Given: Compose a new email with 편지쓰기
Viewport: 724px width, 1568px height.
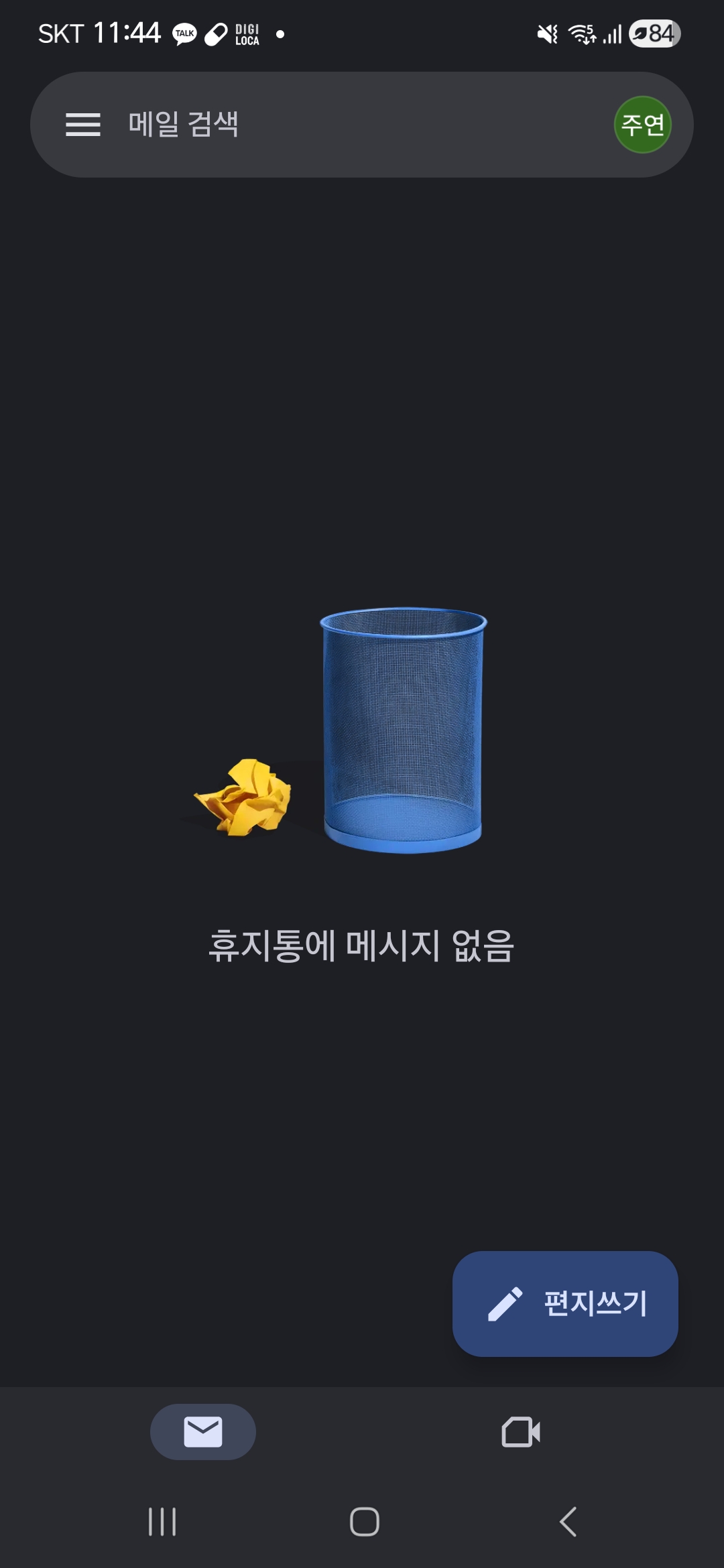Looking at the screenshot, I should 565,1303.
